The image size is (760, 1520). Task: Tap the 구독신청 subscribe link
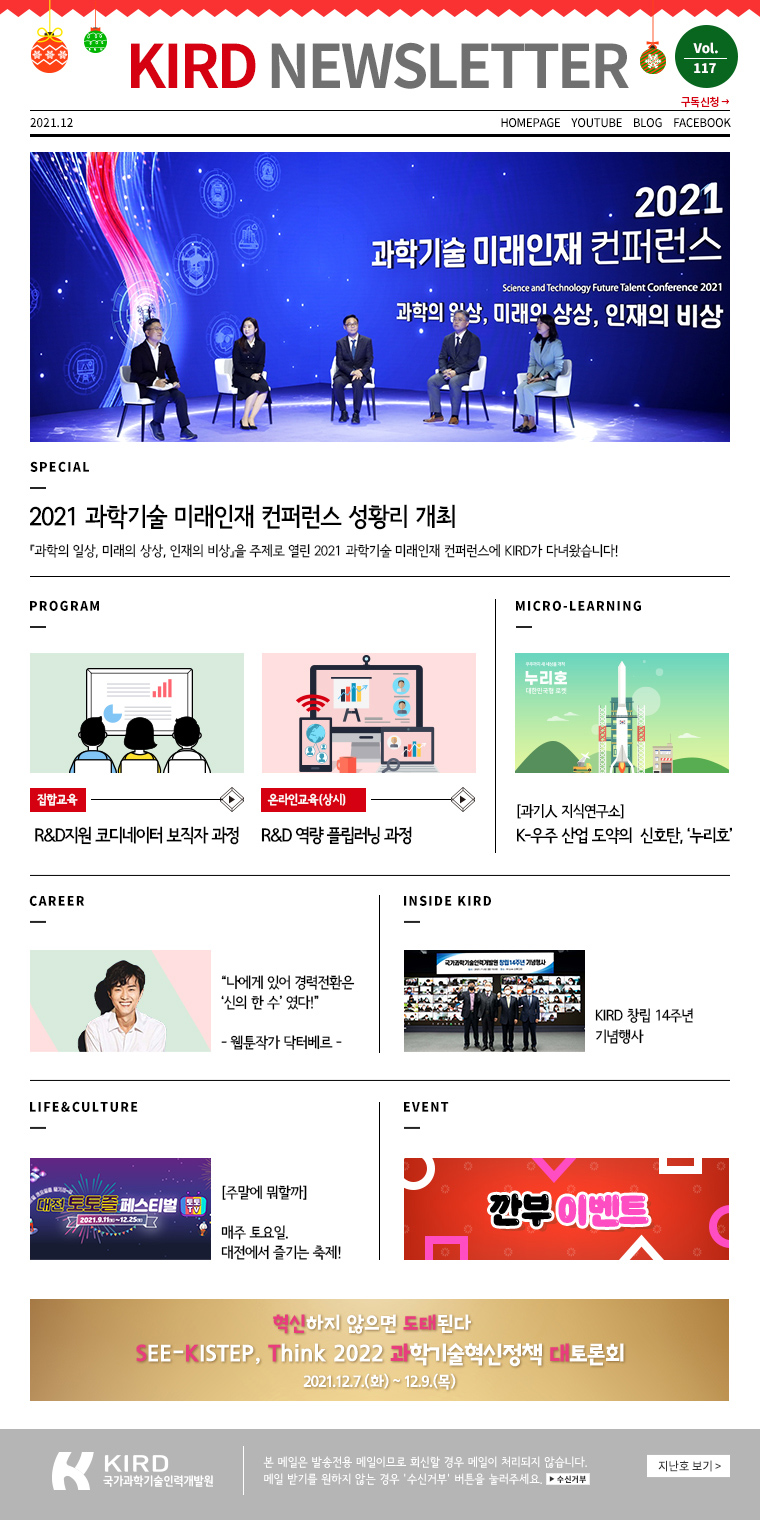[x=705, y=102]
